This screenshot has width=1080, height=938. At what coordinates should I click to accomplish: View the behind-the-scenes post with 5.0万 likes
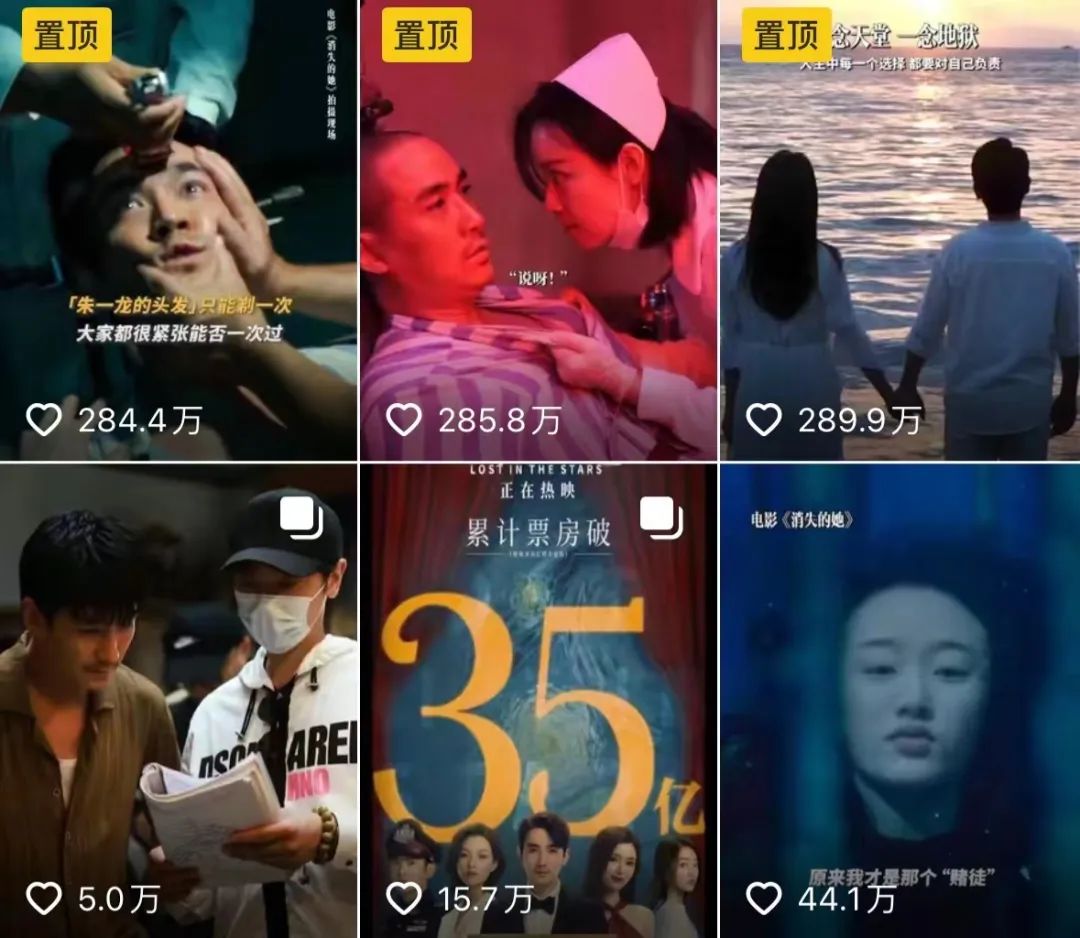click(x=178, y=700)
